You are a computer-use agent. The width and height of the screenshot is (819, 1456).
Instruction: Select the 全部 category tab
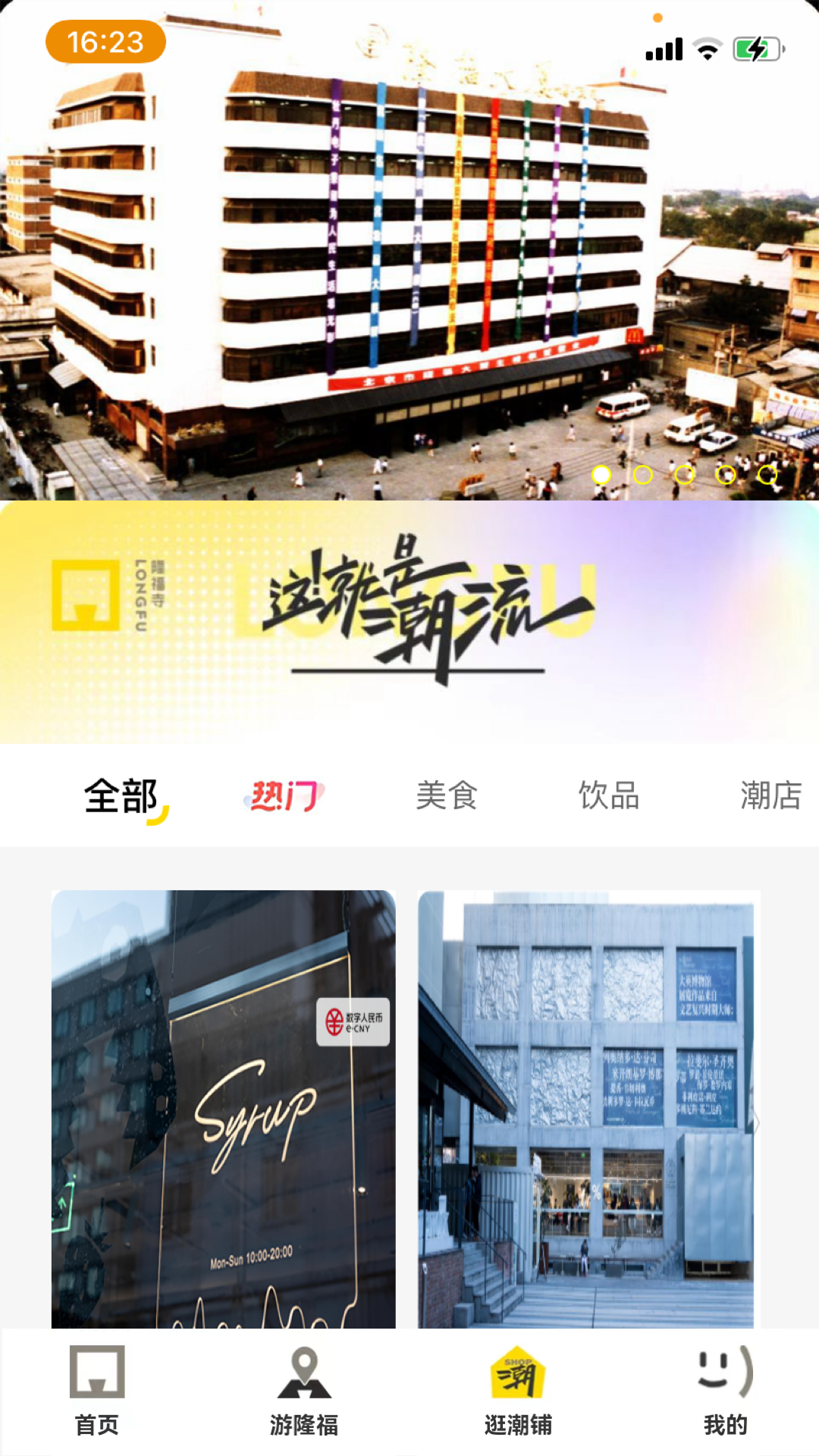point(121,796)
